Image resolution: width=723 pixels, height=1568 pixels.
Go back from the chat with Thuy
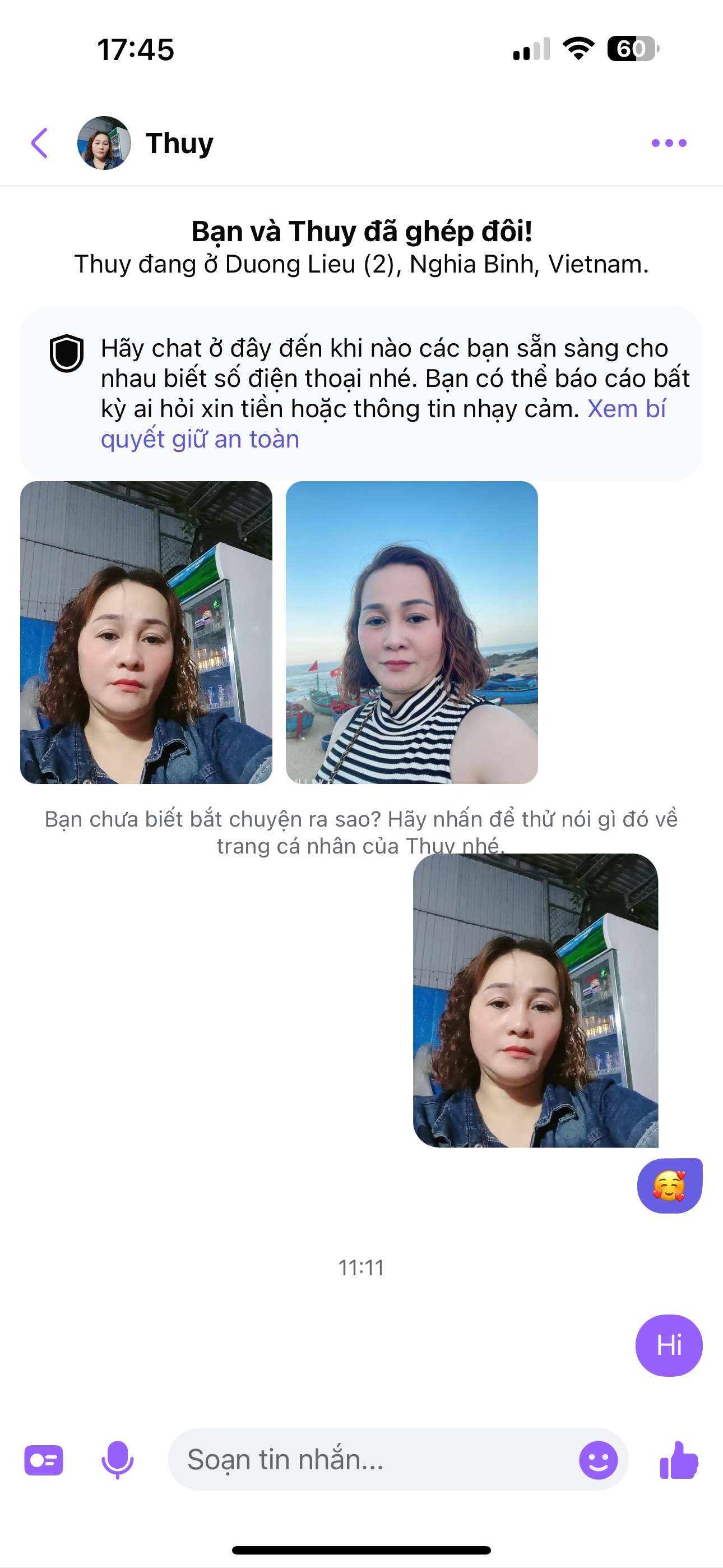[40, 143]
